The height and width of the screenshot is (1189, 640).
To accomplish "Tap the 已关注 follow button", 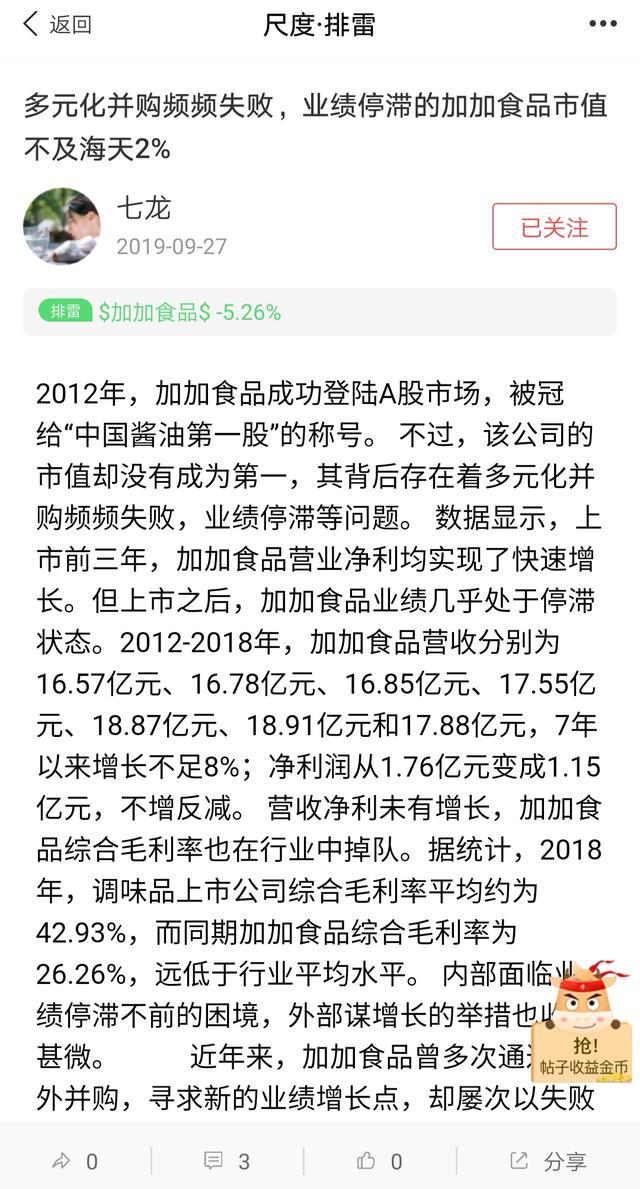I will 554,227.
